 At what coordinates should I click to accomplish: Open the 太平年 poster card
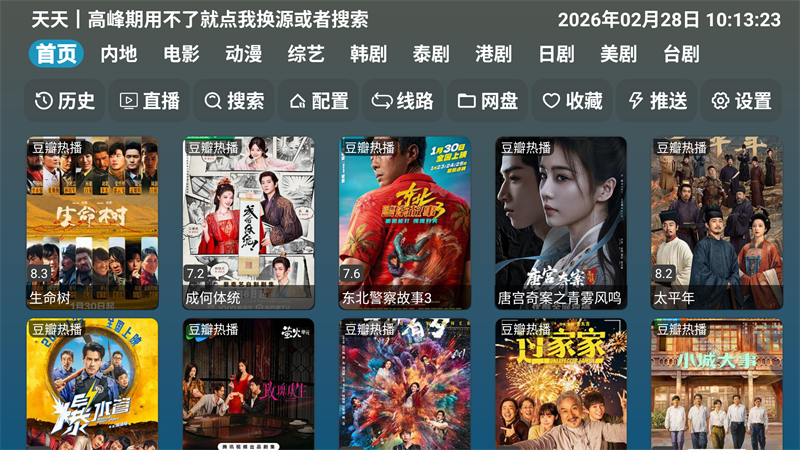point(717,222)
